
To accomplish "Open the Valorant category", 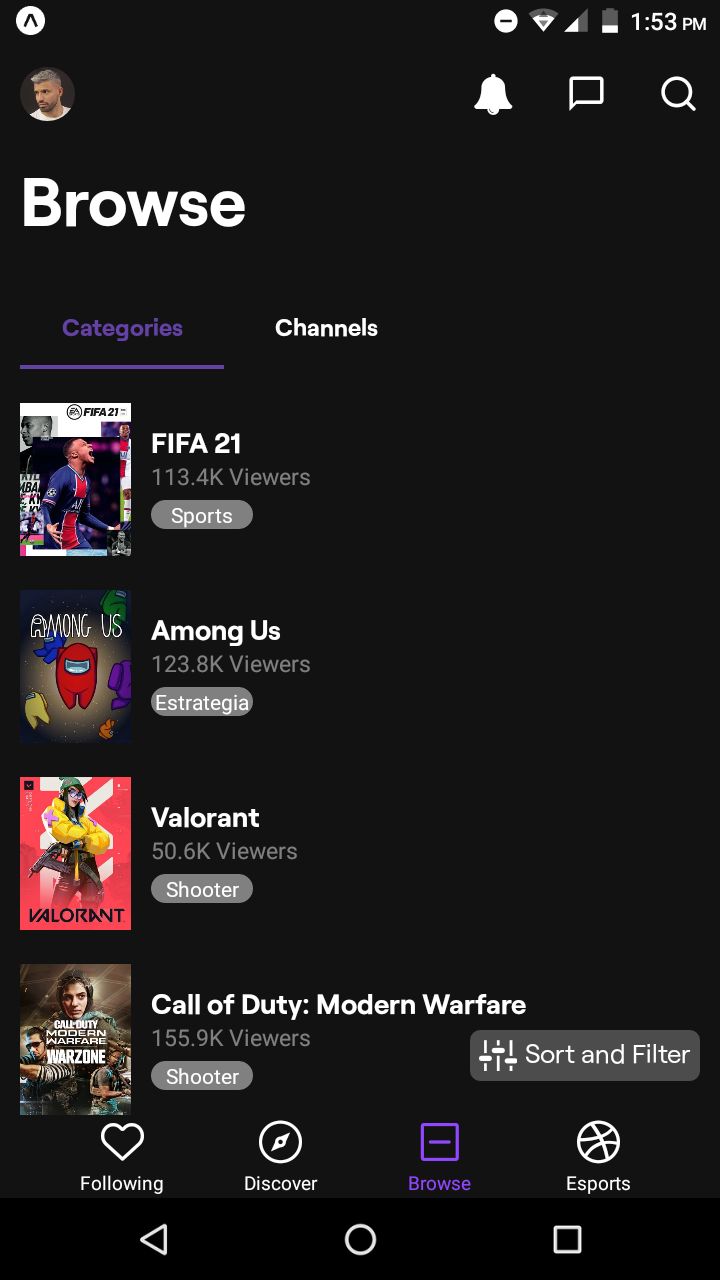I will click(x=205, y=818).
